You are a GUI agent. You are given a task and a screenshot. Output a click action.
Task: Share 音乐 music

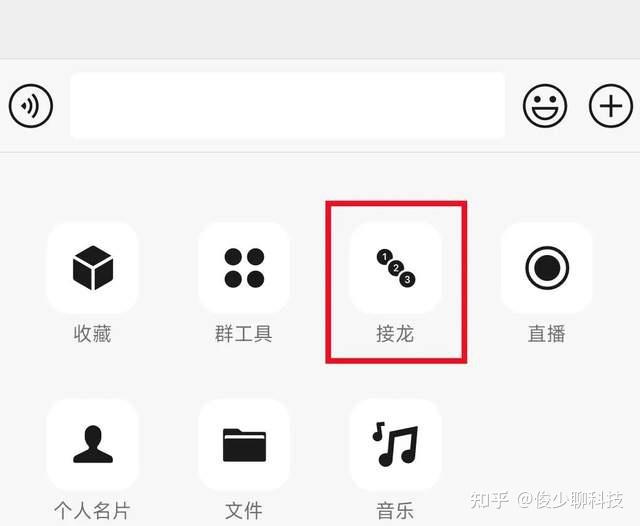coord(395,445)
